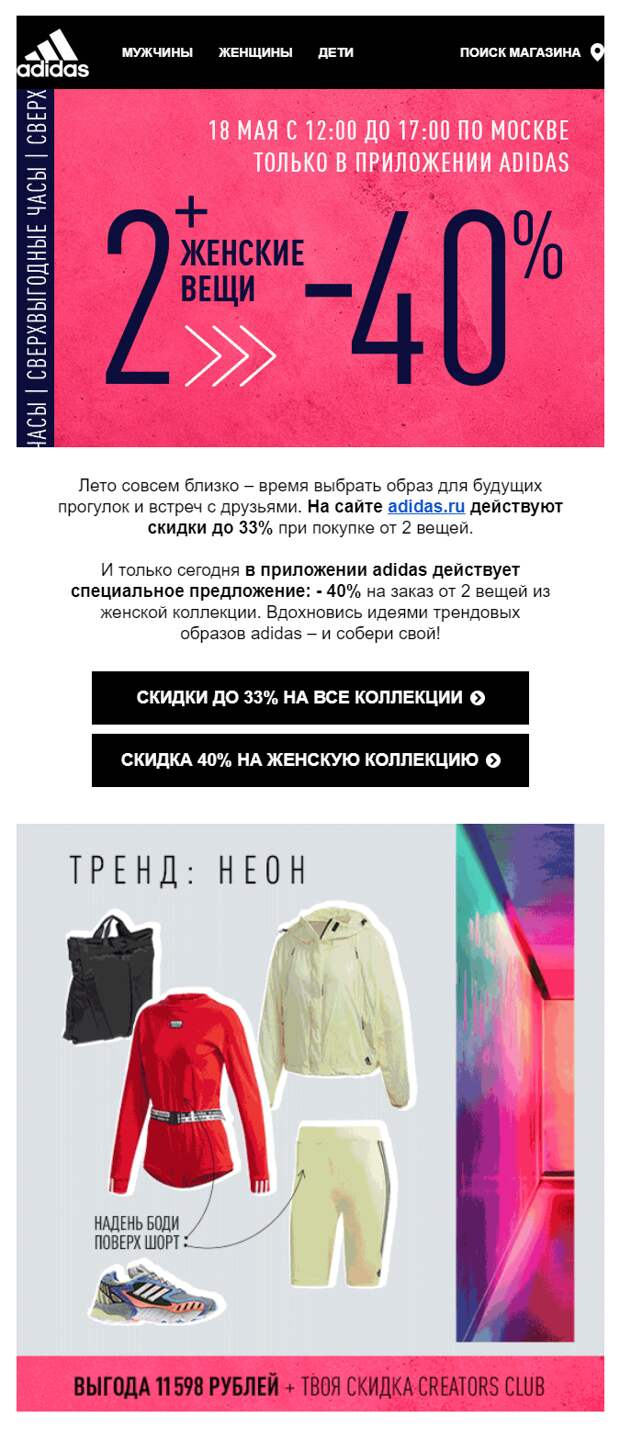Tap СКИДКИ ДО 33% НА ВСЕ КОЛЛЕКЦИИ button
Viewport: 620px width, 1429px height.
pos(310,698)
